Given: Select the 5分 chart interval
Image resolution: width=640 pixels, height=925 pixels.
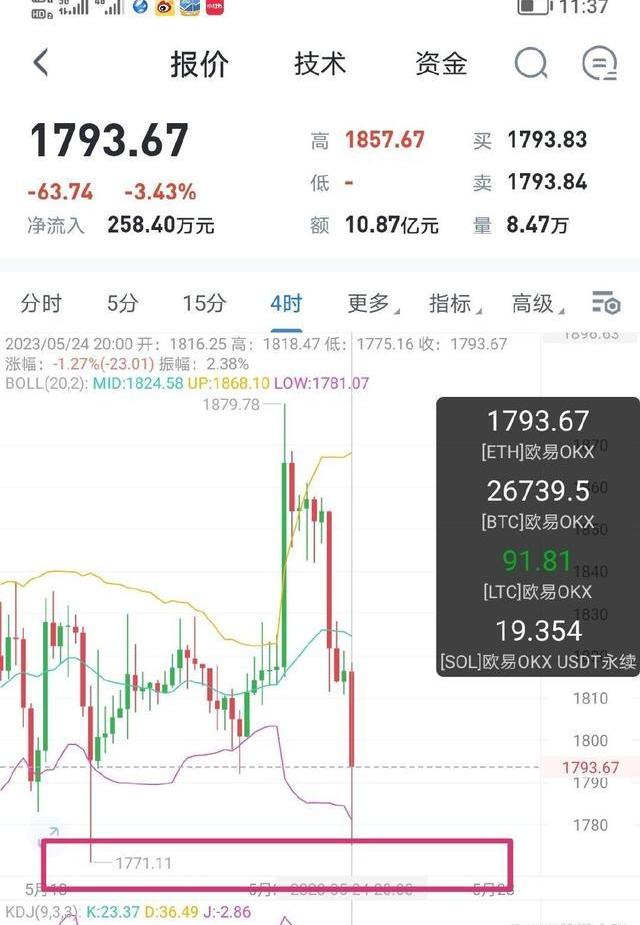Looking at the screenshot, I should pos(122,304).
